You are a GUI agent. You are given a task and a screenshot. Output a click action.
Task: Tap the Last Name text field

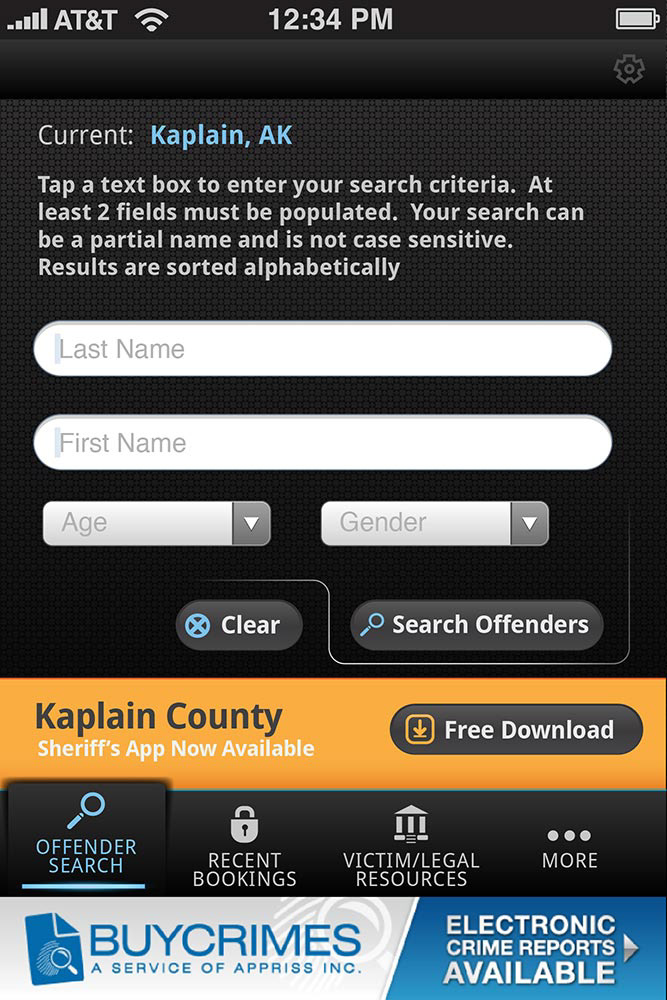click(322, 349)
